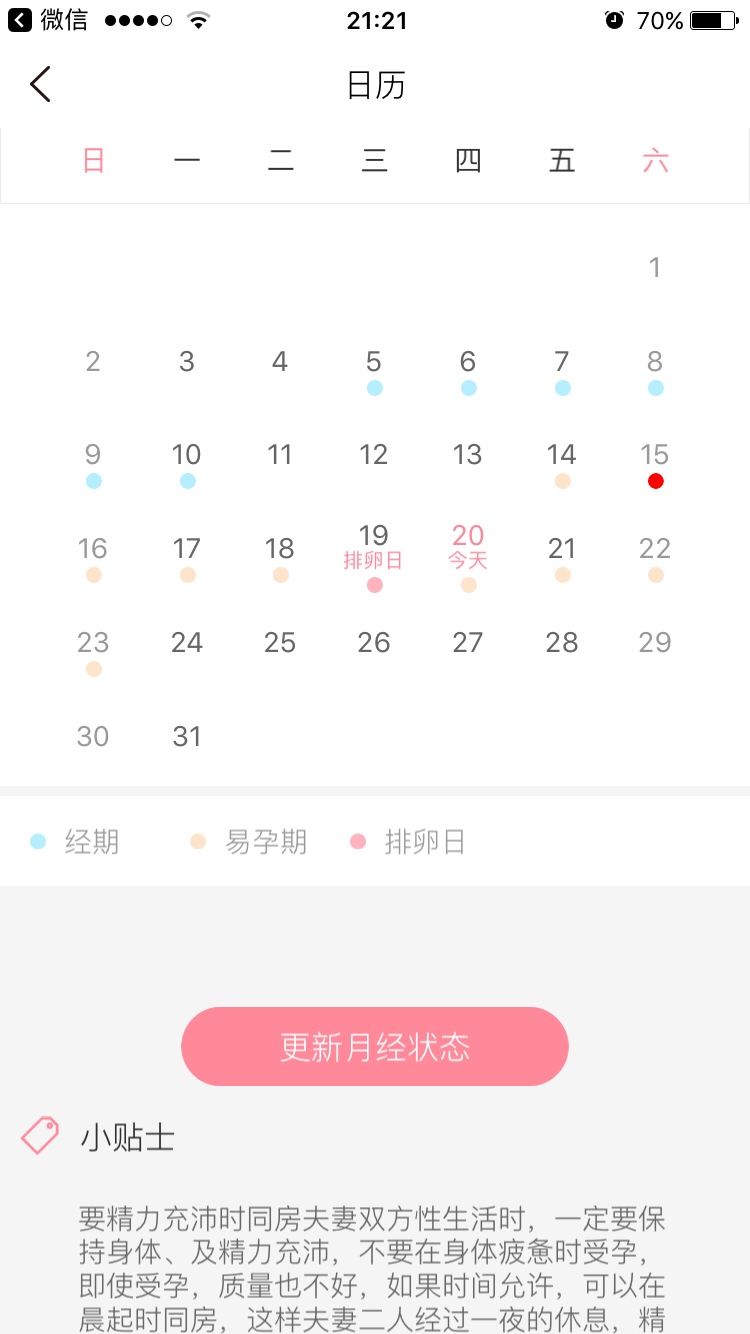Tap day 27 on the calendar

[x=468, y=643]
